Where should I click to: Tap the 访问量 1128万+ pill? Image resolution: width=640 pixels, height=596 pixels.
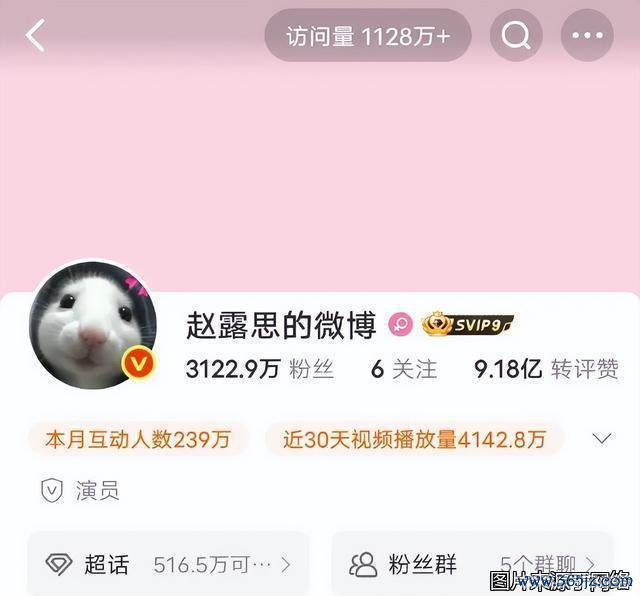click(368, 36)
